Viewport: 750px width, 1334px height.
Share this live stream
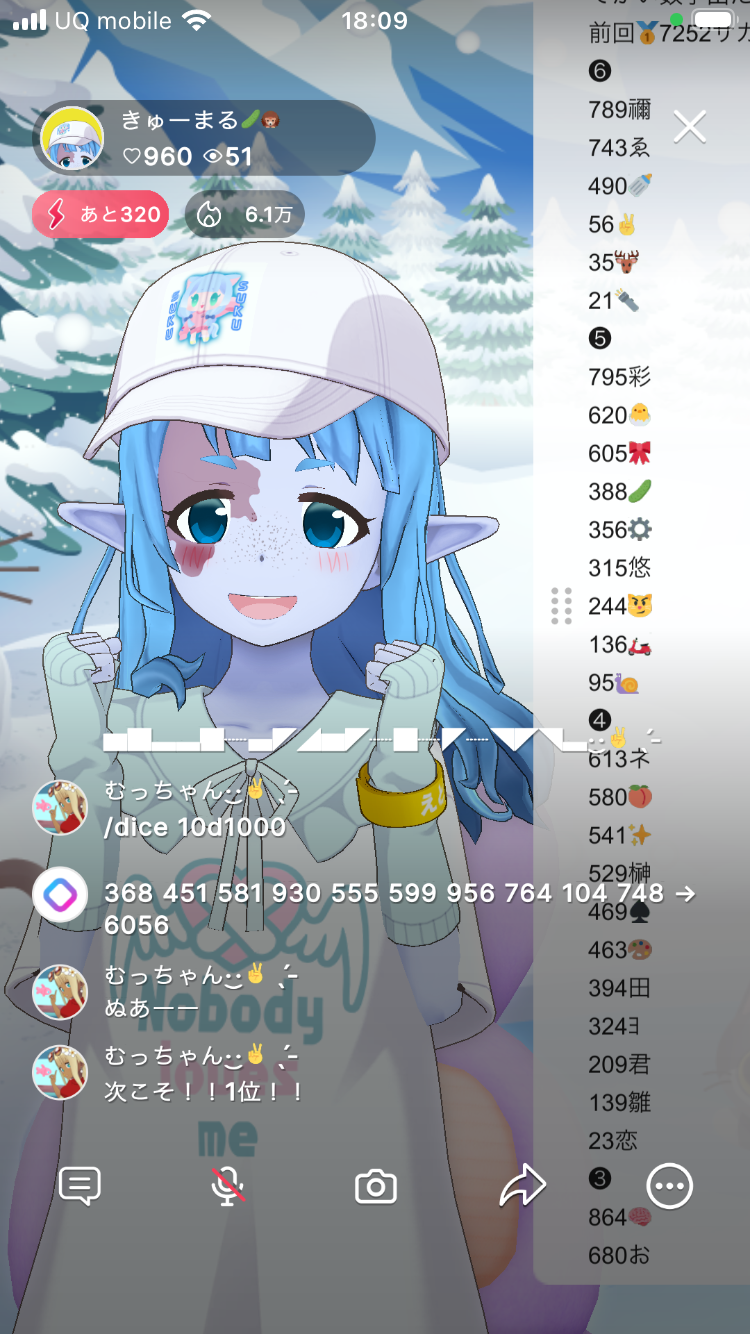click(522, 1186)
